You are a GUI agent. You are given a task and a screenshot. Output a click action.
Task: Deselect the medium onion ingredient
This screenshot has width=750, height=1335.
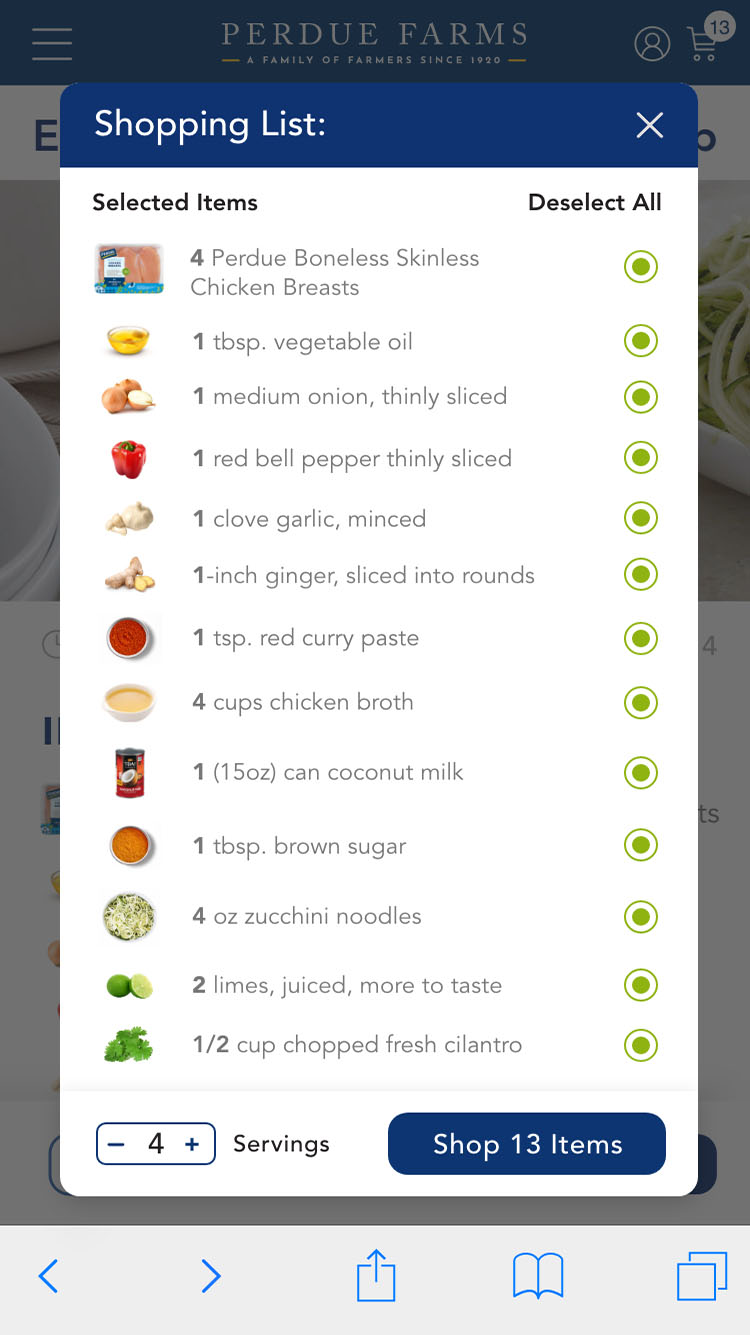[x=640, y=397]
